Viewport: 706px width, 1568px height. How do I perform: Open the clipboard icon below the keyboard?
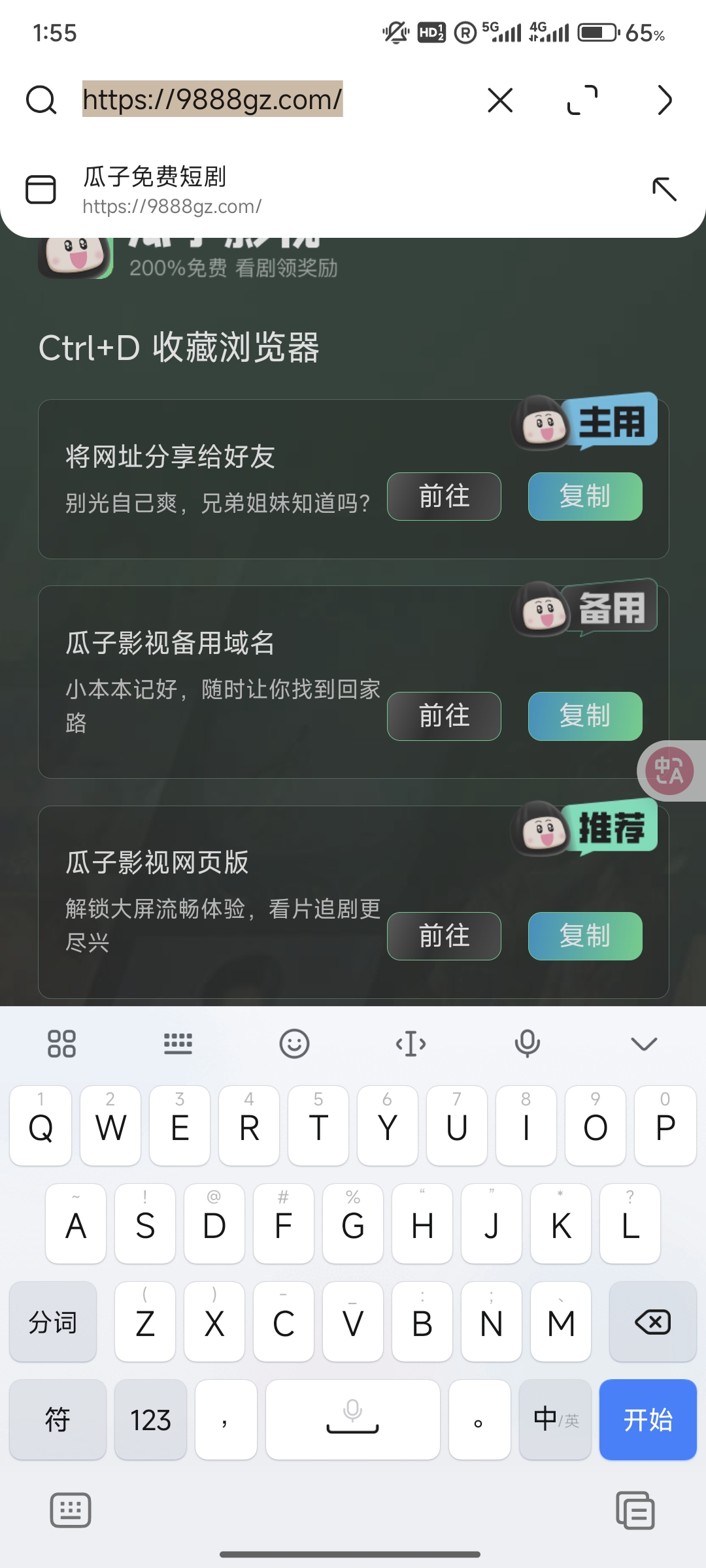pos(635,1511)
